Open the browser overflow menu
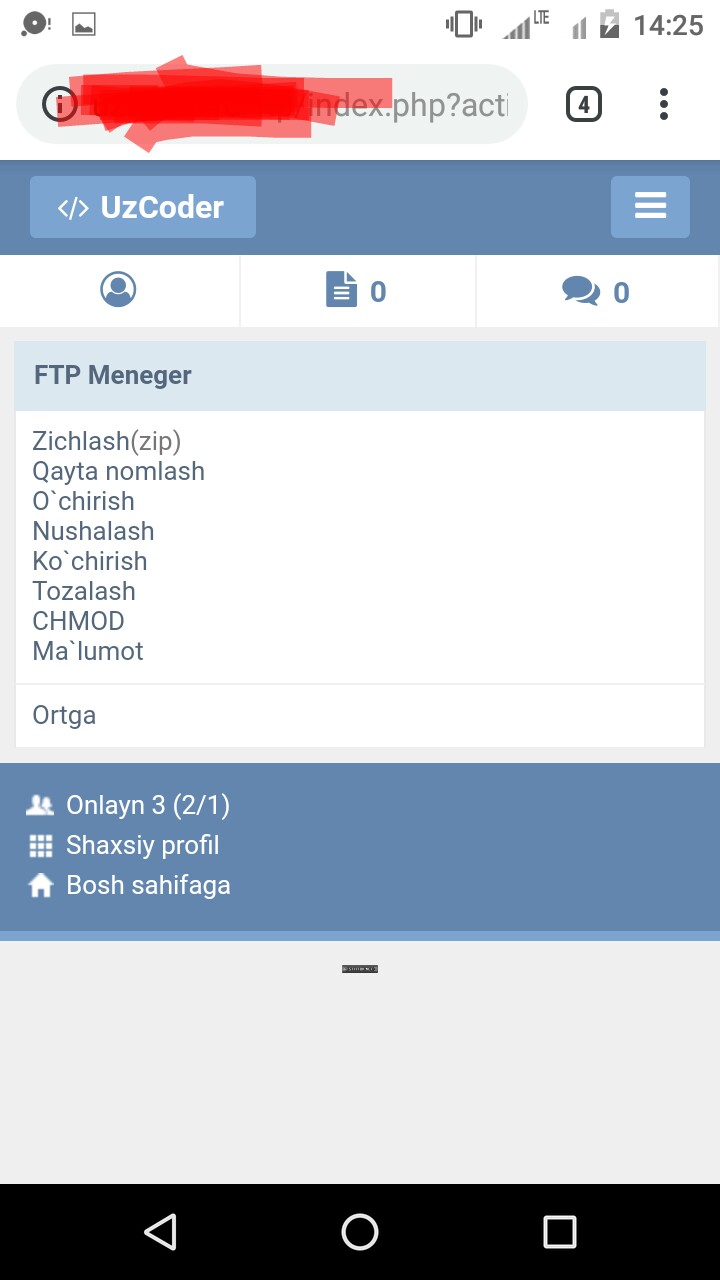This screenshot has width=720, height=1280. (x=664, y=104)
